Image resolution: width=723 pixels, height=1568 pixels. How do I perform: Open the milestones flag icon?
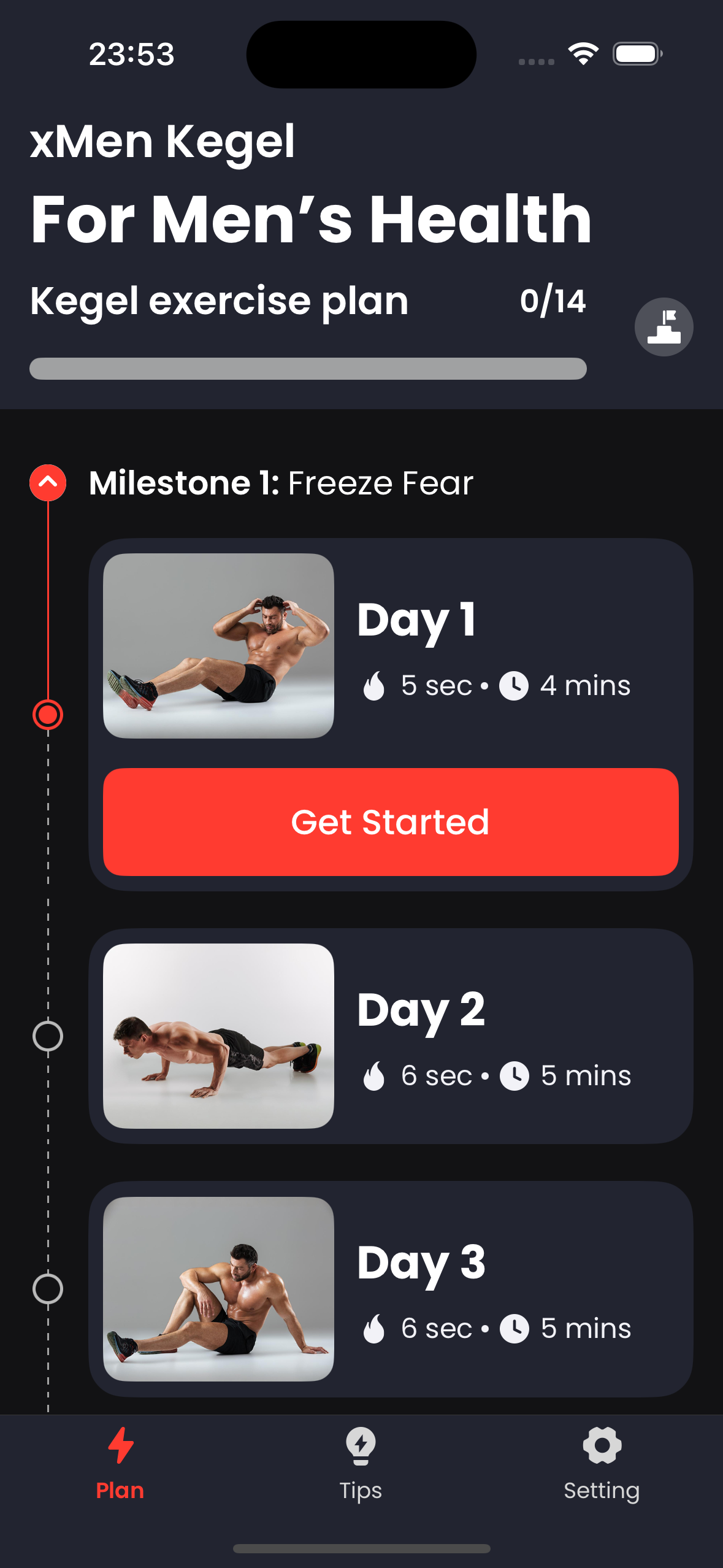[664, 327]
